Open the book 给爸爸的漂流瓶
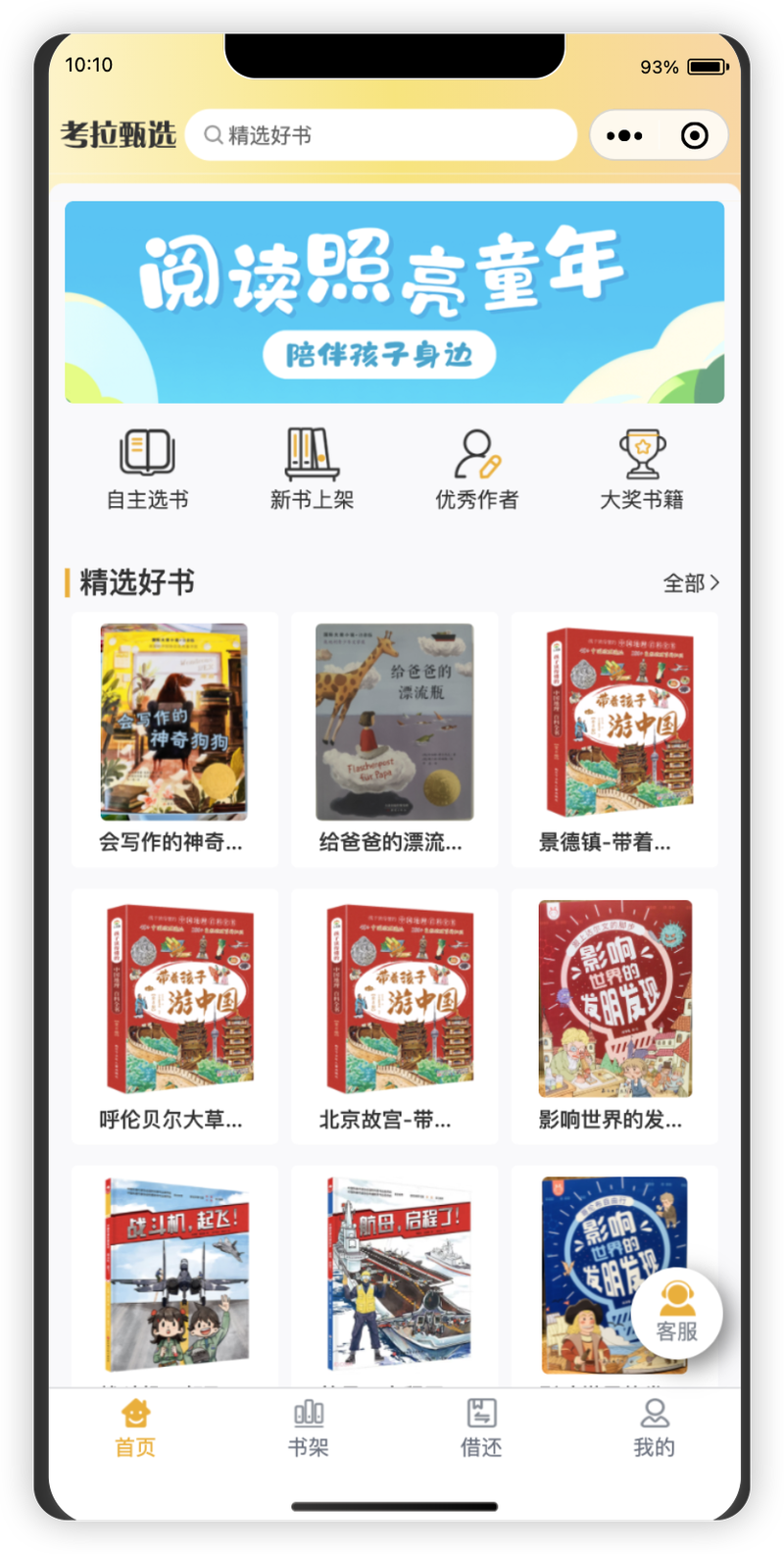This screenshot has height=1554, width=784. pyautogui.click(x=394, y=739)
